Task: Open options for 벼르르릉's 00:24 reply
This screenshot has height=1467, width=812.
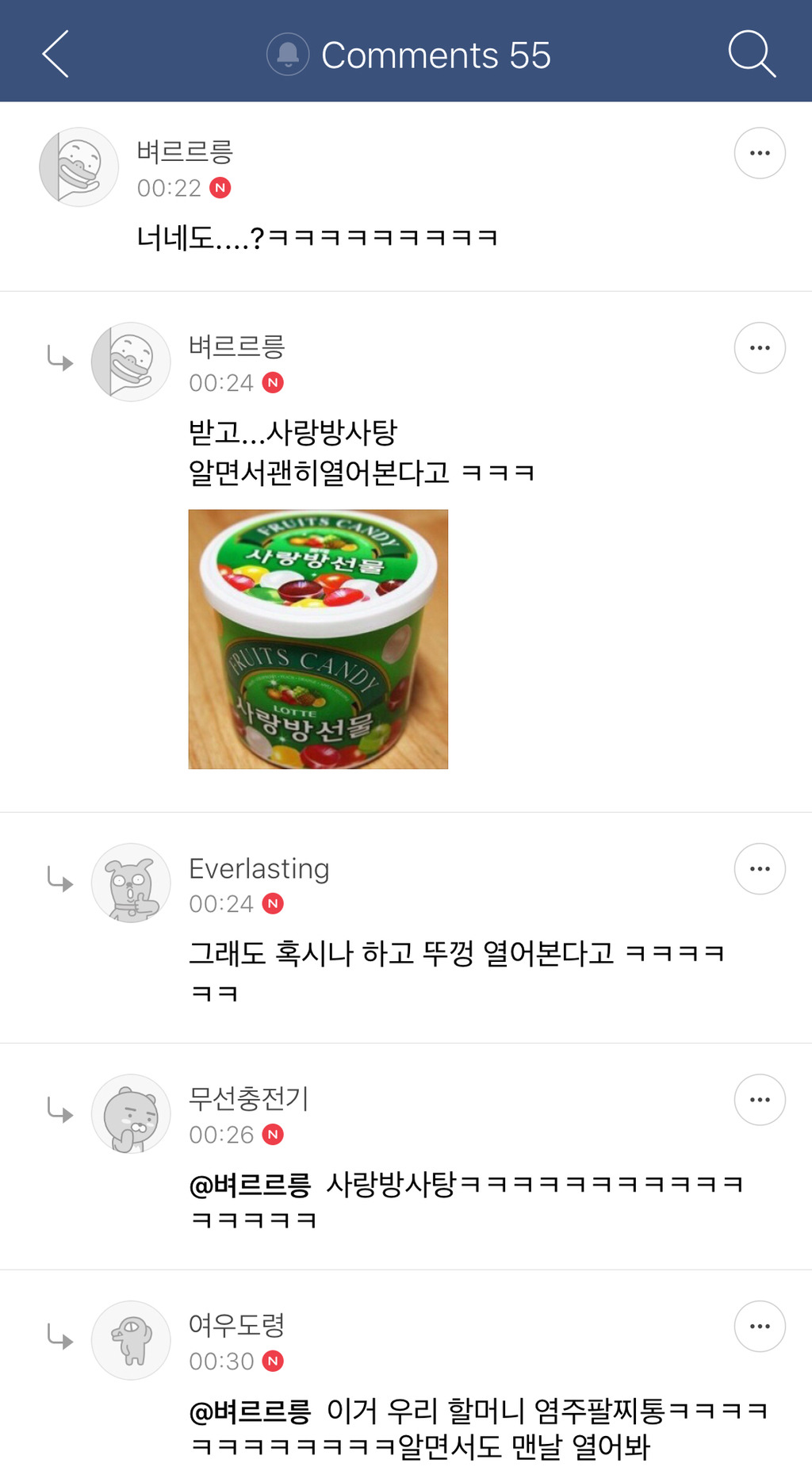Action: point(759,348)
